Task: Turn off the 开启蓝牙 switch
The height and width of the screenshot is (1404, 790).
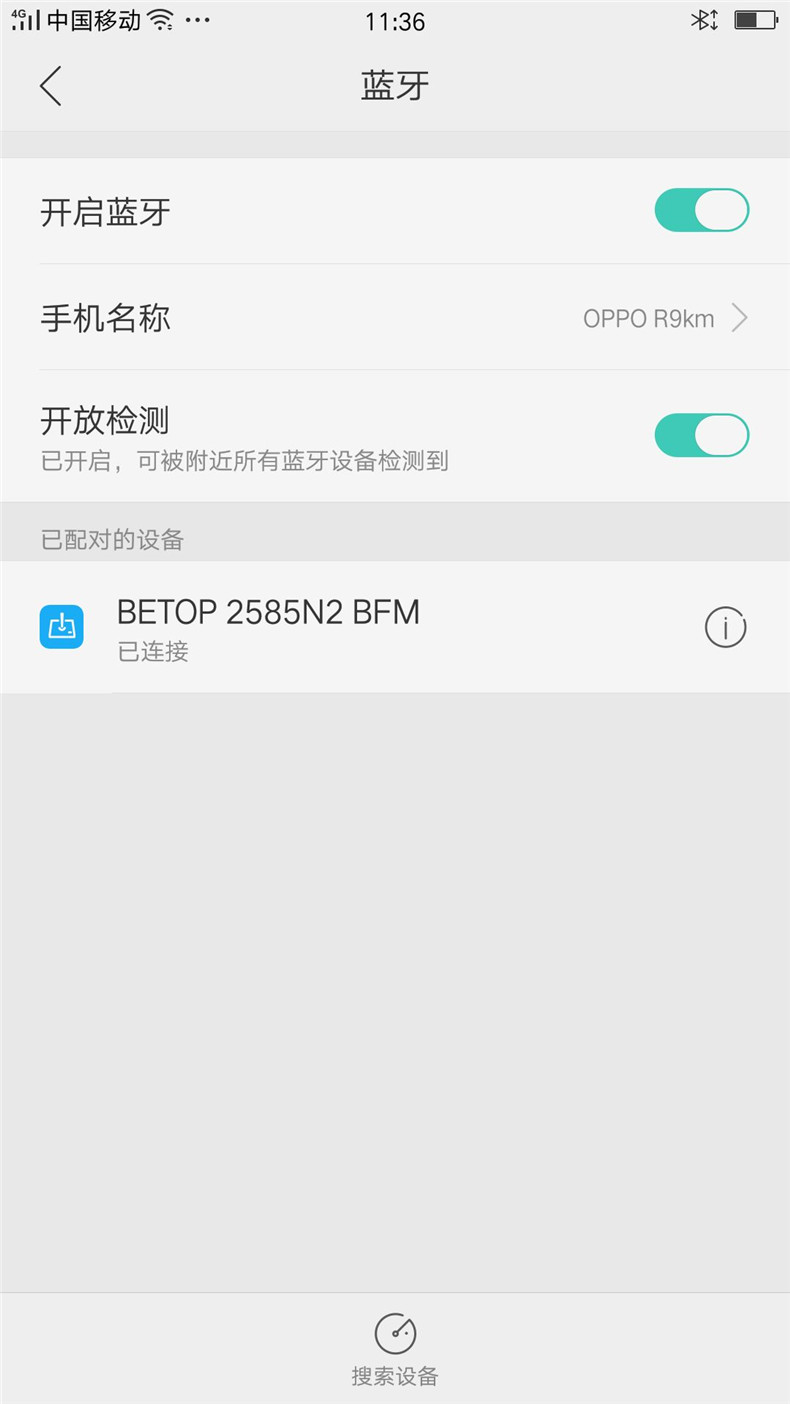Action: [701, 211]
